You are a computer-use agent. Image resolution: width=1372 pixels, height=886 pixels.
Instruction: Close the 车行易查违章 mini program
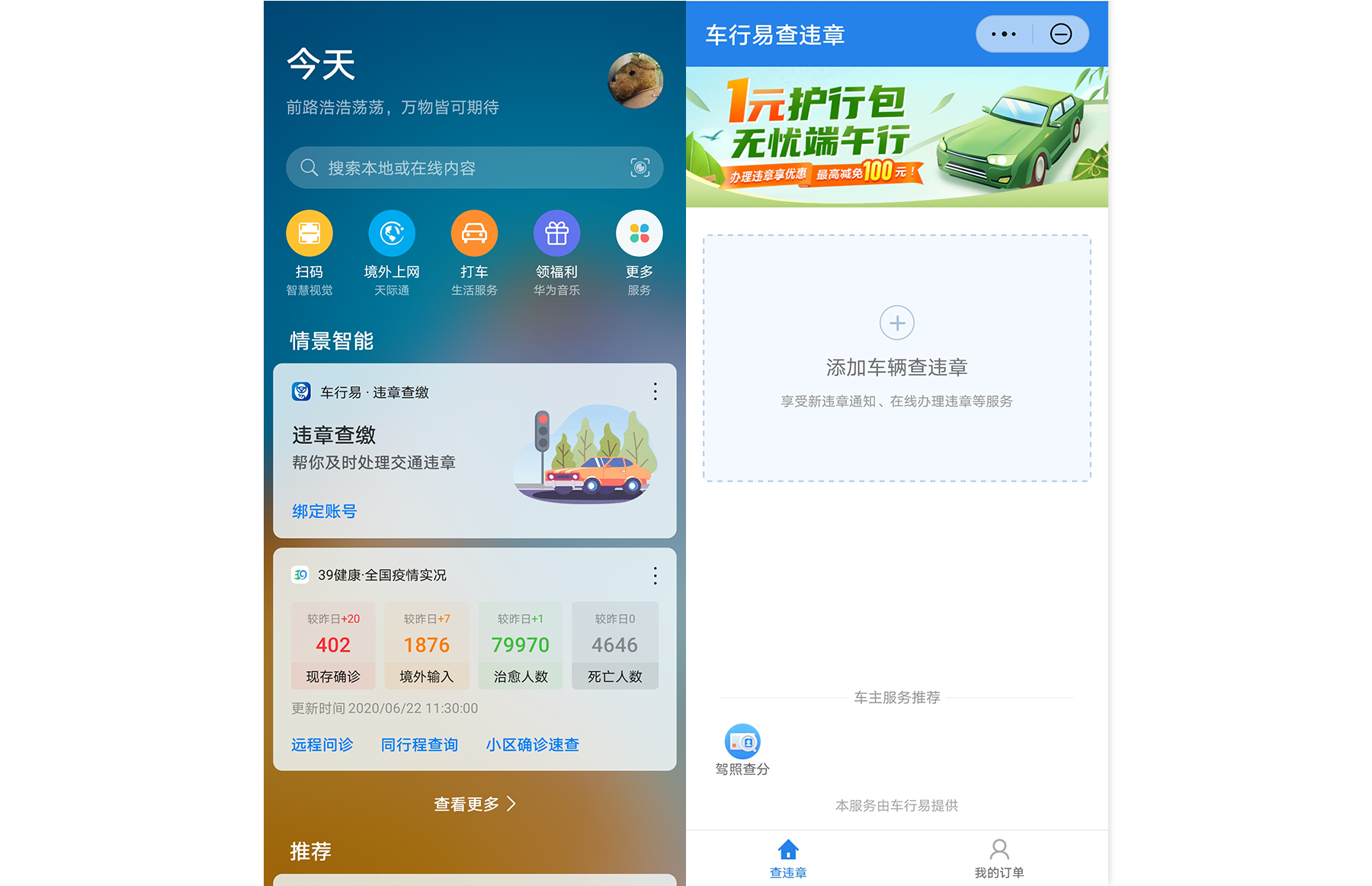click(x=1060, y=34)
